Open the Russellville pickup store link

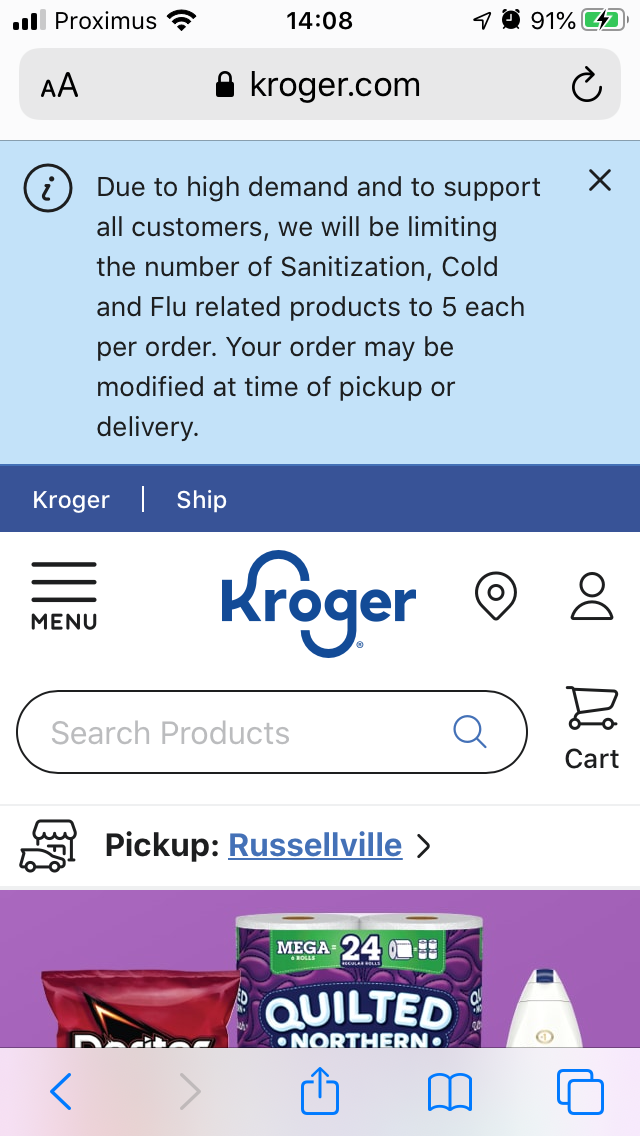point(315,846)
